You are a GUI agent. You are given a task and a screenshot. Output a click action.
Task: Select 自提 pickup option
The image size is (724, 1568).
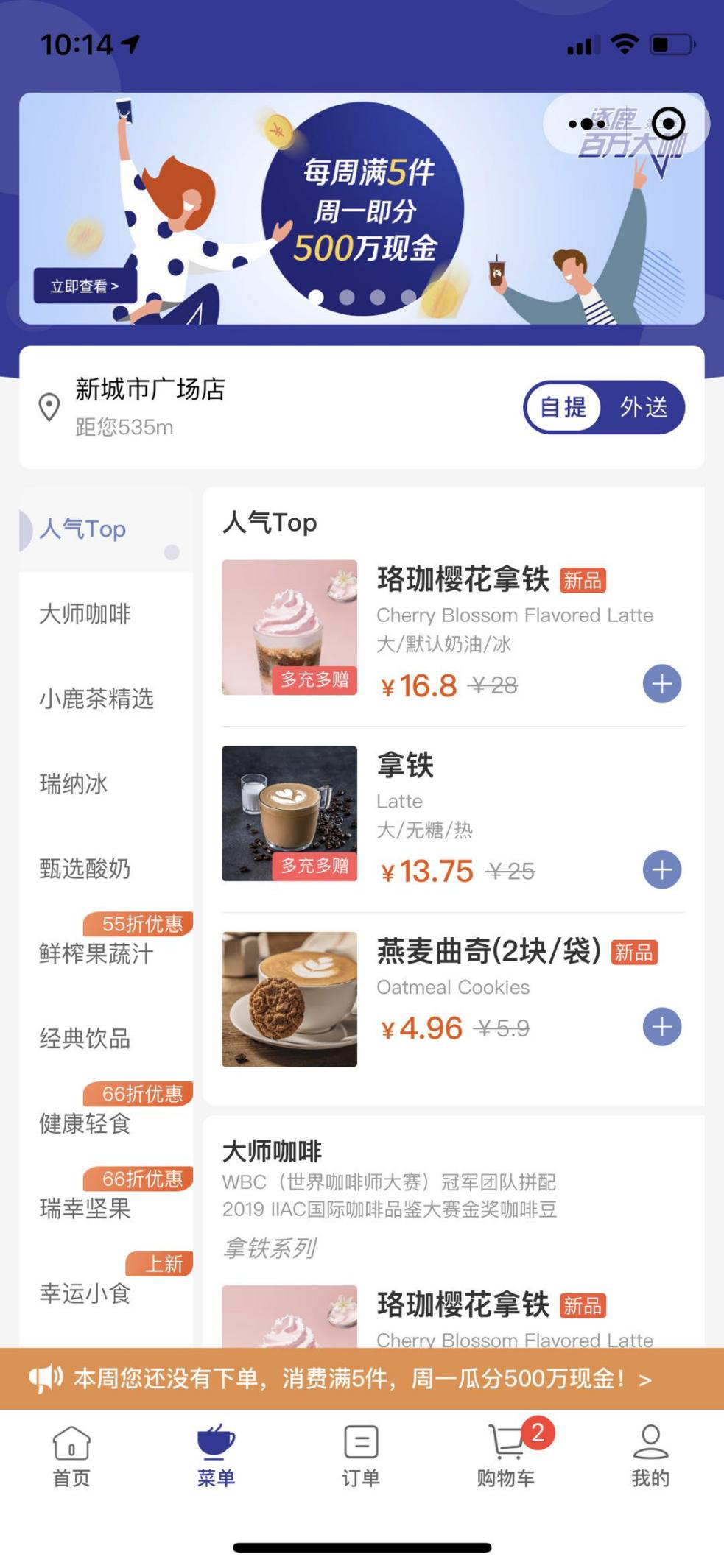(564, 407)
